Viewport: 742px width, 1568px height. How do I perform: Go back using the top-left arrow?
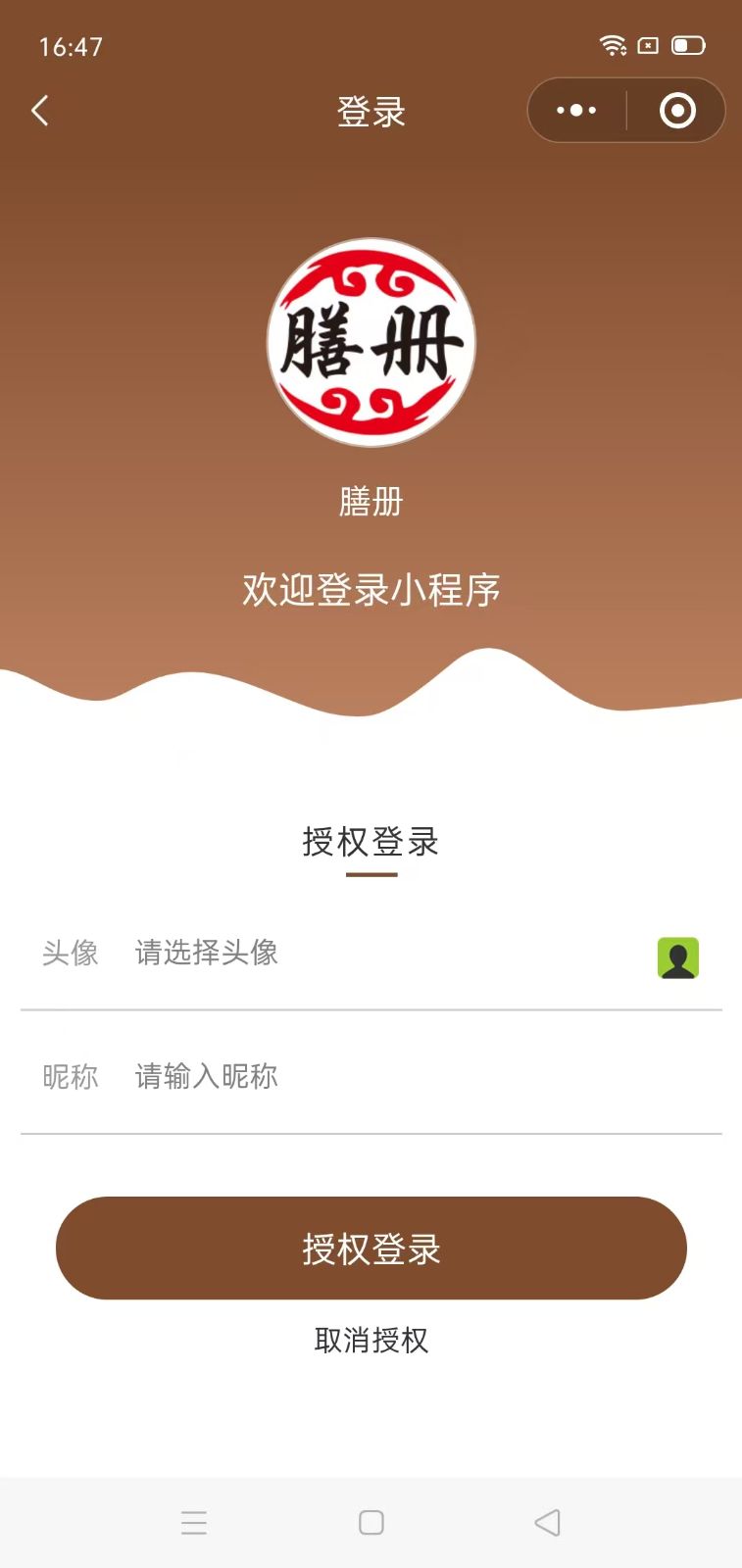click(40, 111)
